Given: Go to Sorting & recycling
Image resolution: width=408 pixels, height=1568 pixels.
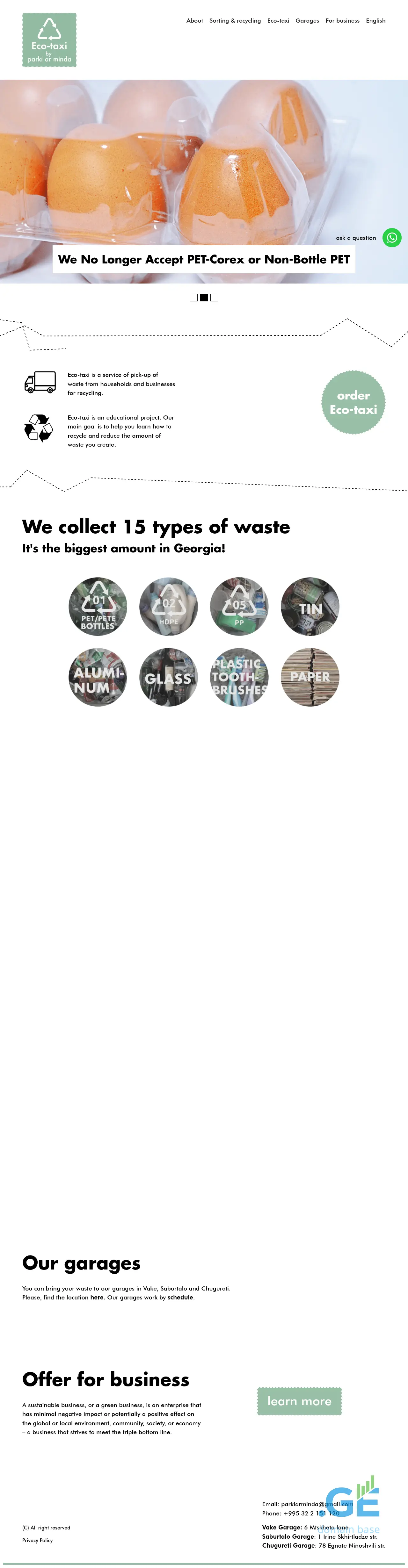Looking at the screenshot, I should [x=235, y=21].
